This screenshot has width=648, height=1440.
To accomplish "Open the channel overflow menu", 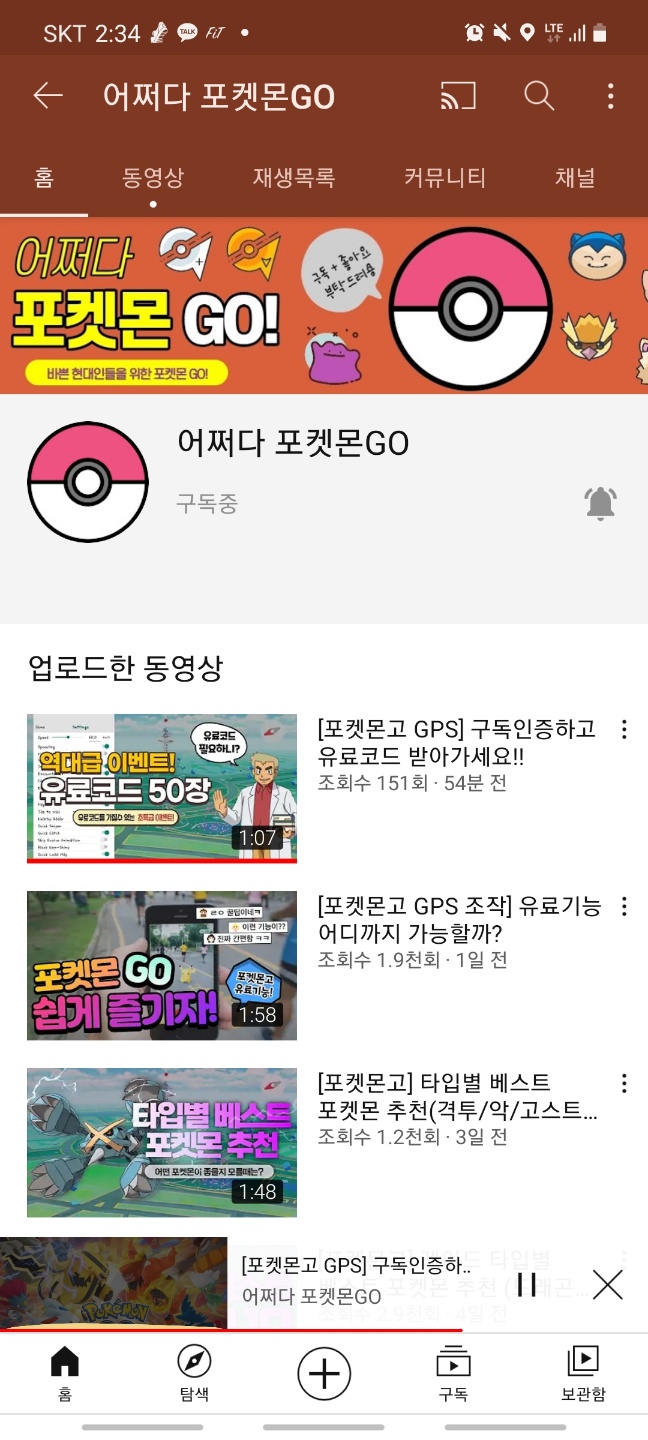I will (x=610, y=96).
